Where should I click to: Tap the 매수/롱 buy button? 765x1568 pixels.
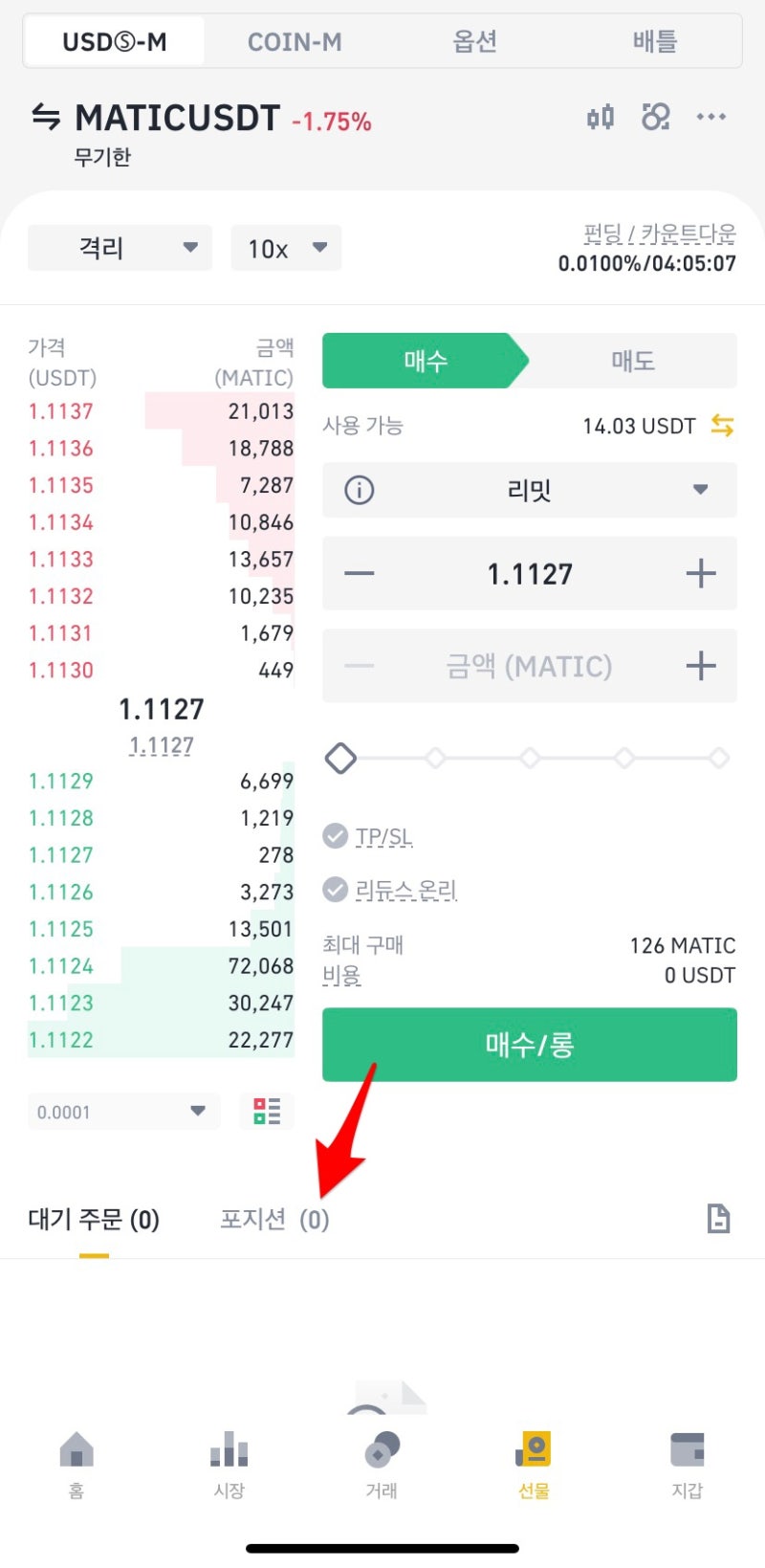pyautogui.click(x=529, y=1044)
